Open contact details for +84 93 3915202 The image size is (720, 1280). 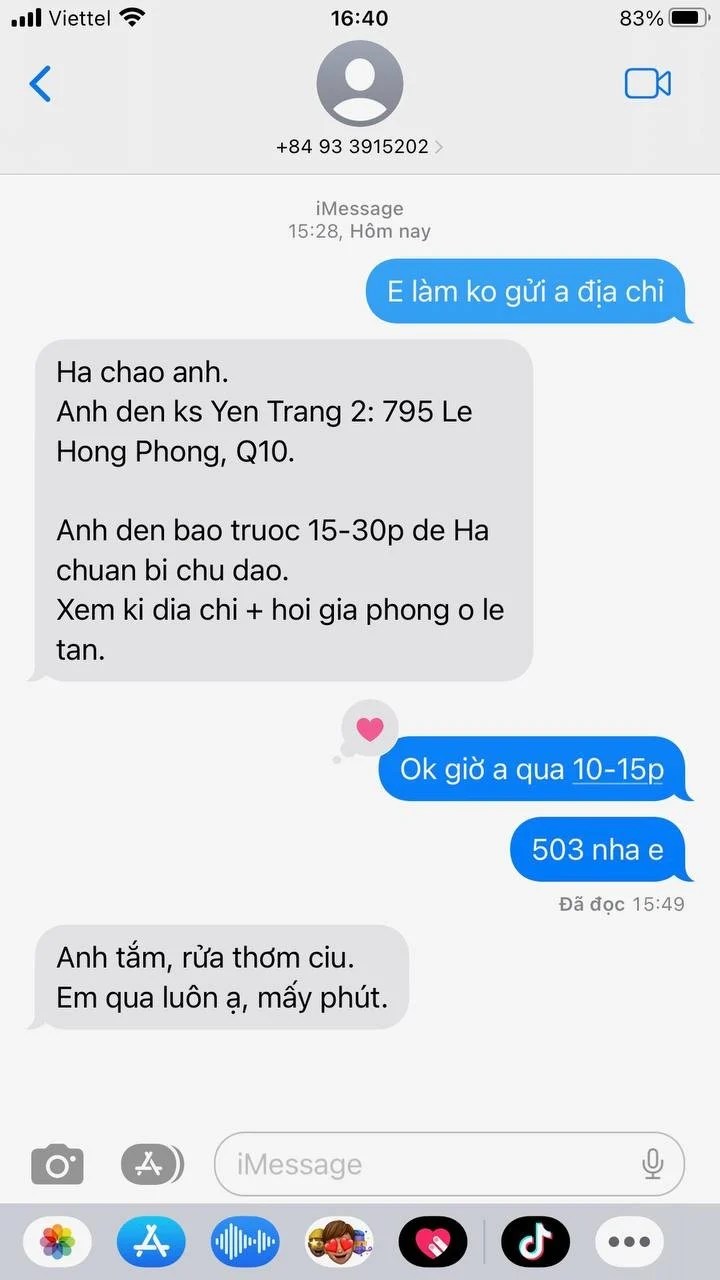pyautogui.click(x=359, y=146)
